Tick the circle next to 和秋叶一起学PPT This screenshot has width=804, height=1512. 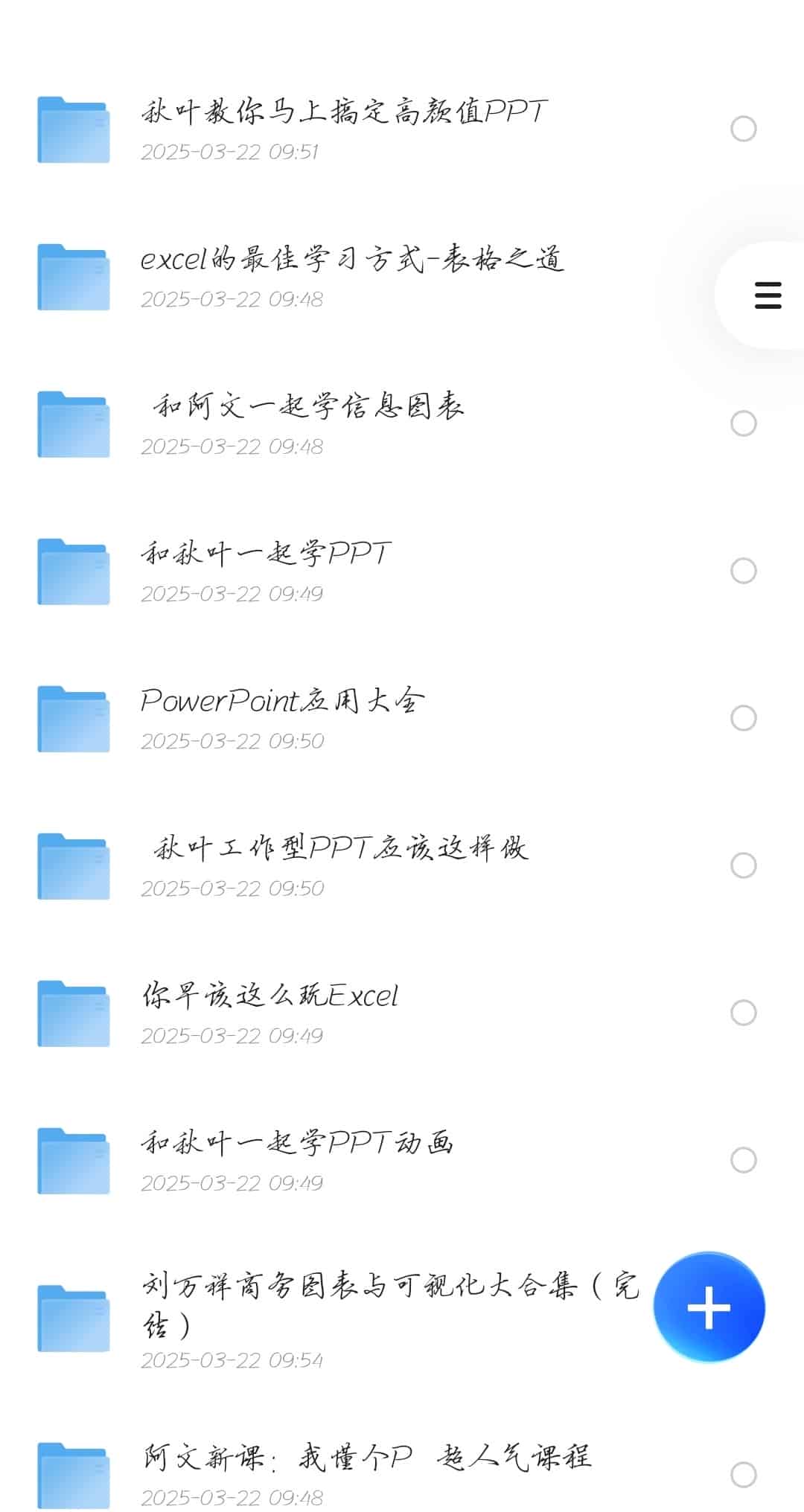coord(743,571)
